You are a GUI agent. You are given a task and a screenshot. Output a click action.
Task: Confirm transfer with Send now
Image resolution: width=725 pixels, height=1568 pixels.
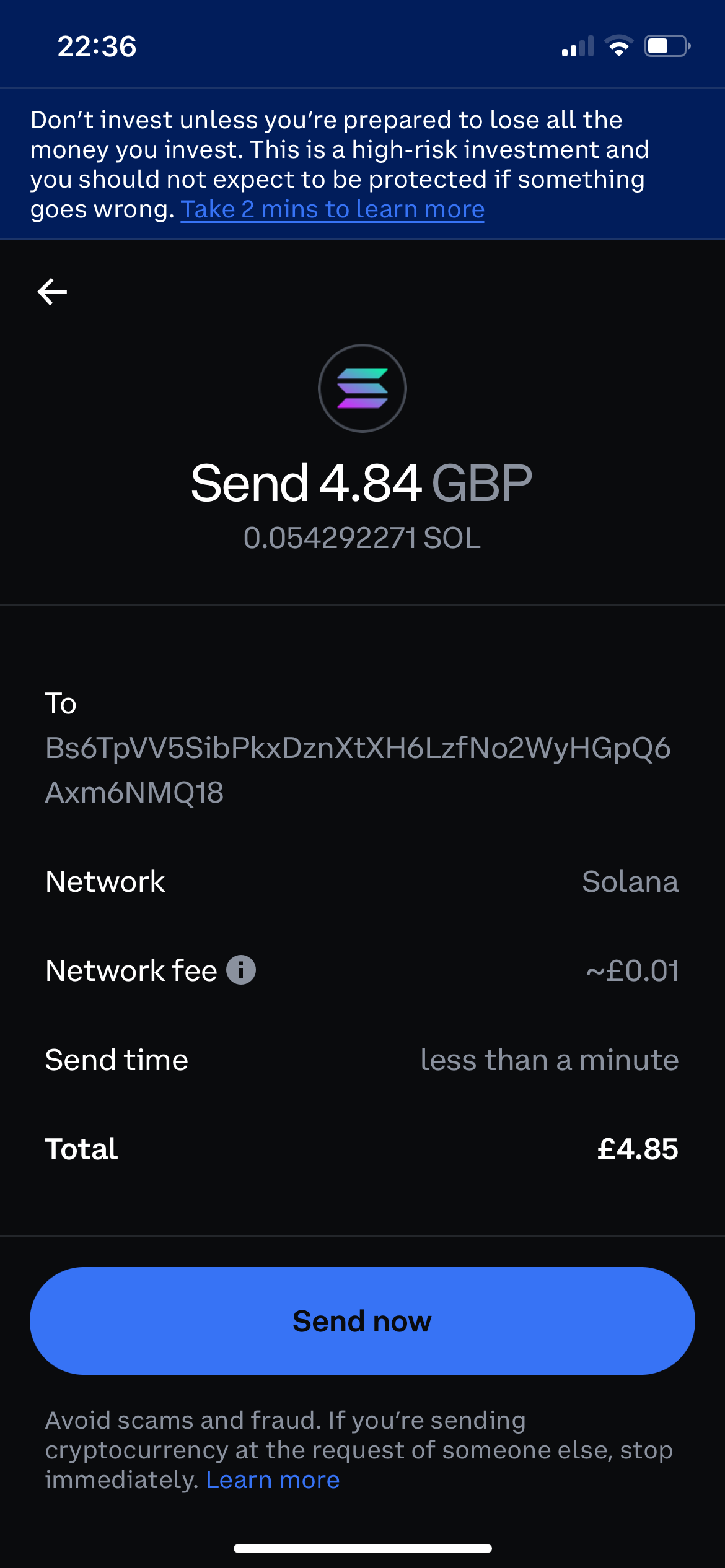pos(362,1320)
